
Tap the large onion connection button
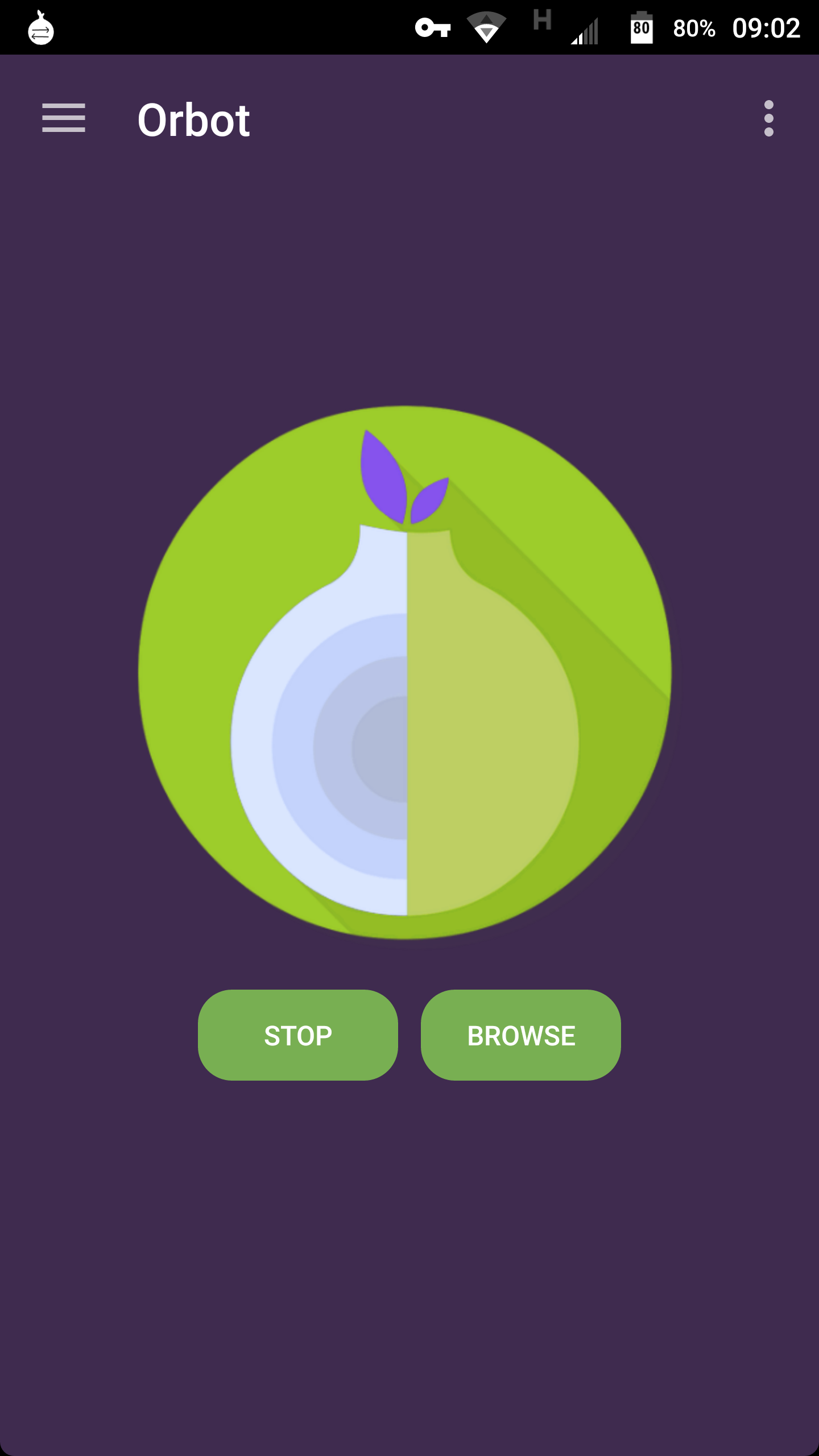(405, 672)
